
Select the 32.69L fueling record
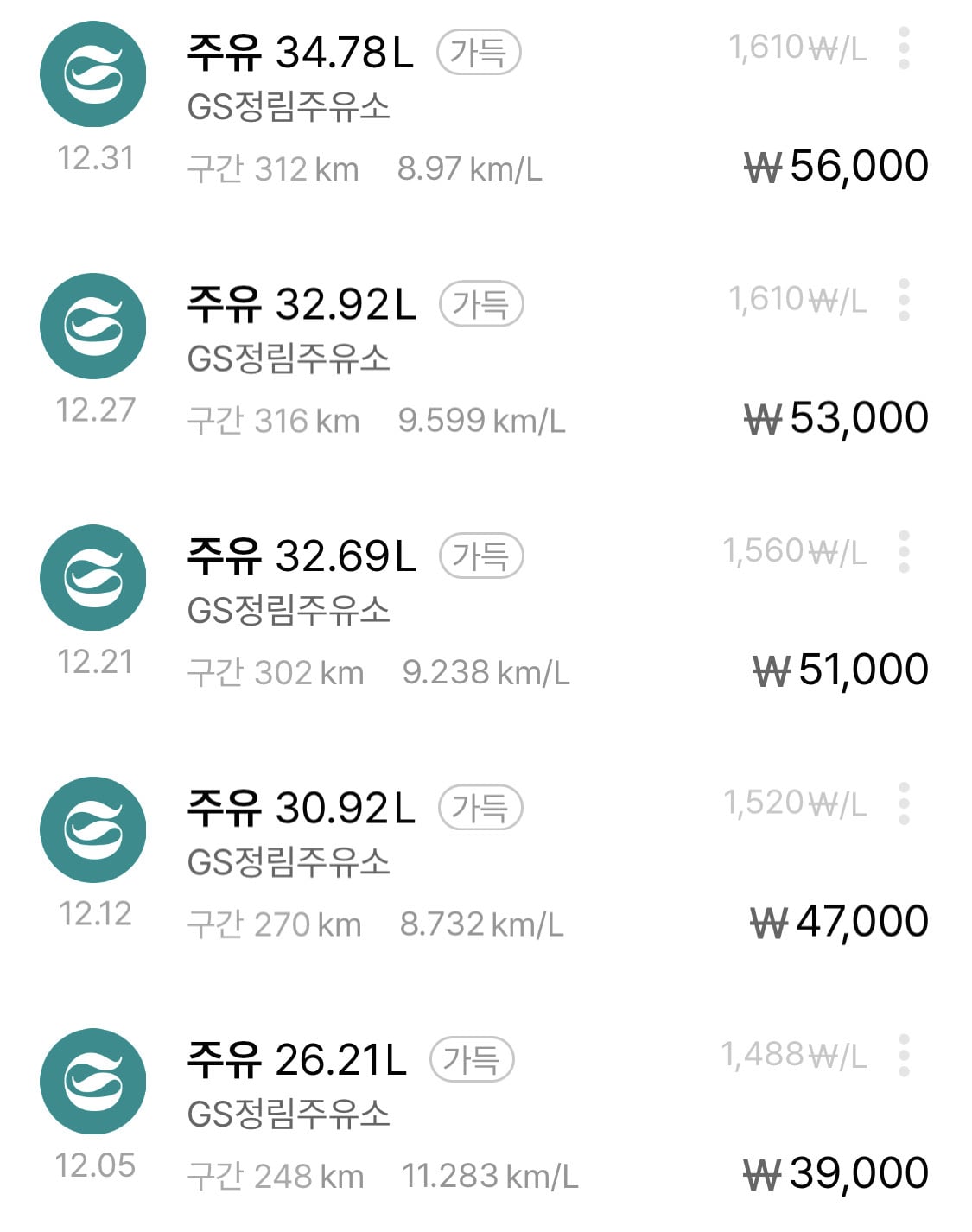point(302,556)
